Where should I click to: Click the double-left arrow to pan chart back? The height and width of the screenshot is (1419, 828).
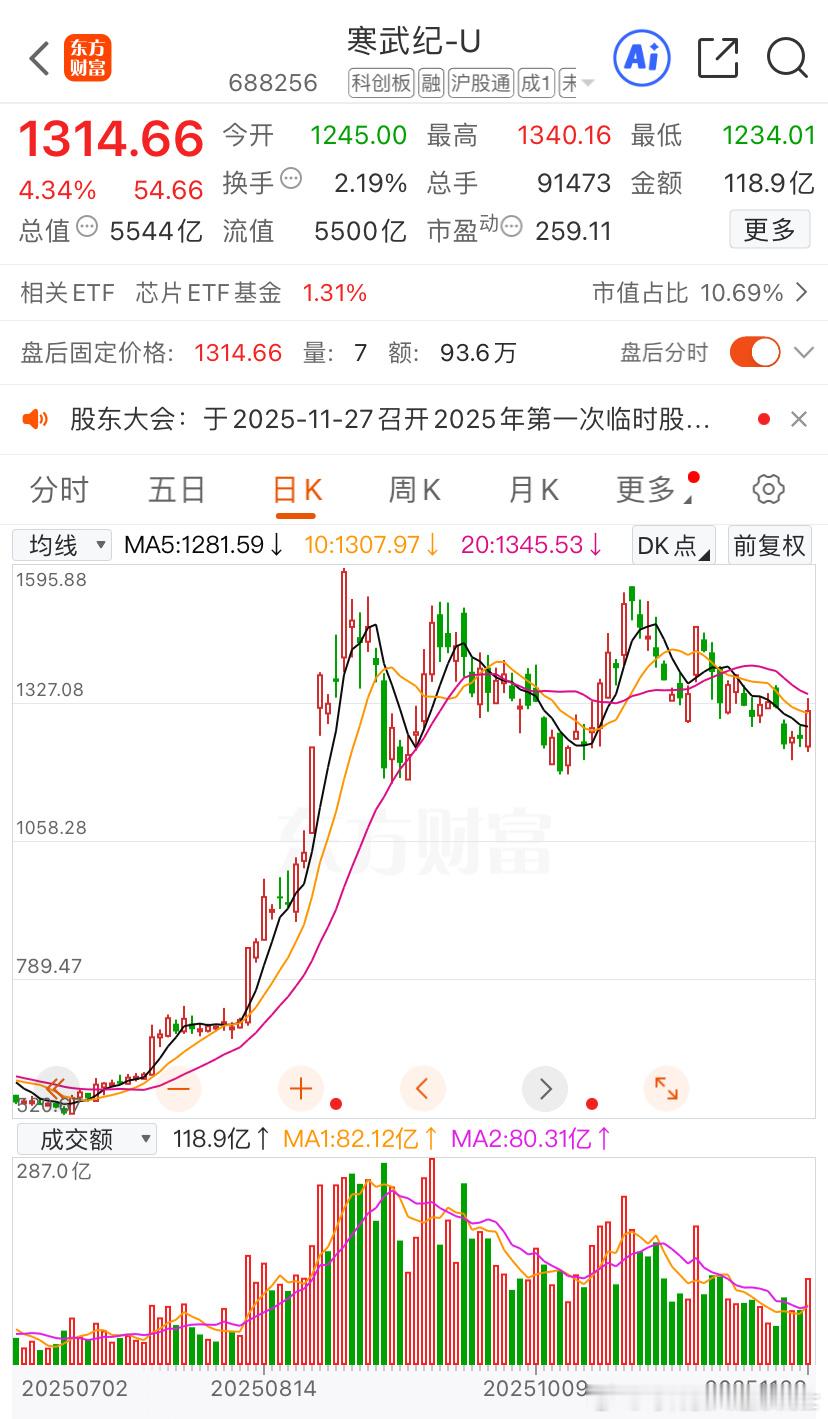click(x=57, y=1089)
